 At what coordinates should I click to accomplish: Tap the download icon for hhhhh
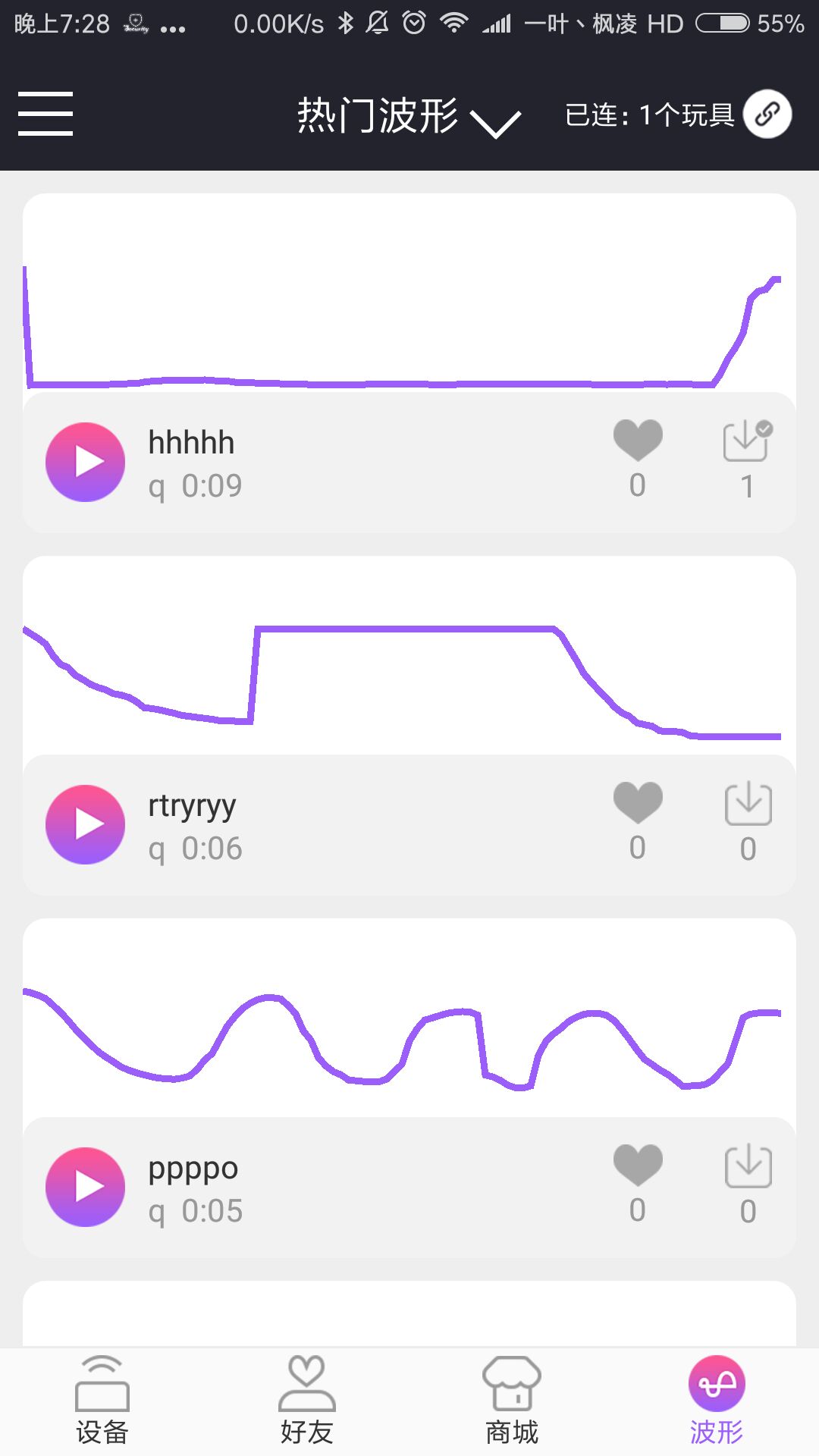click(748, 441)
